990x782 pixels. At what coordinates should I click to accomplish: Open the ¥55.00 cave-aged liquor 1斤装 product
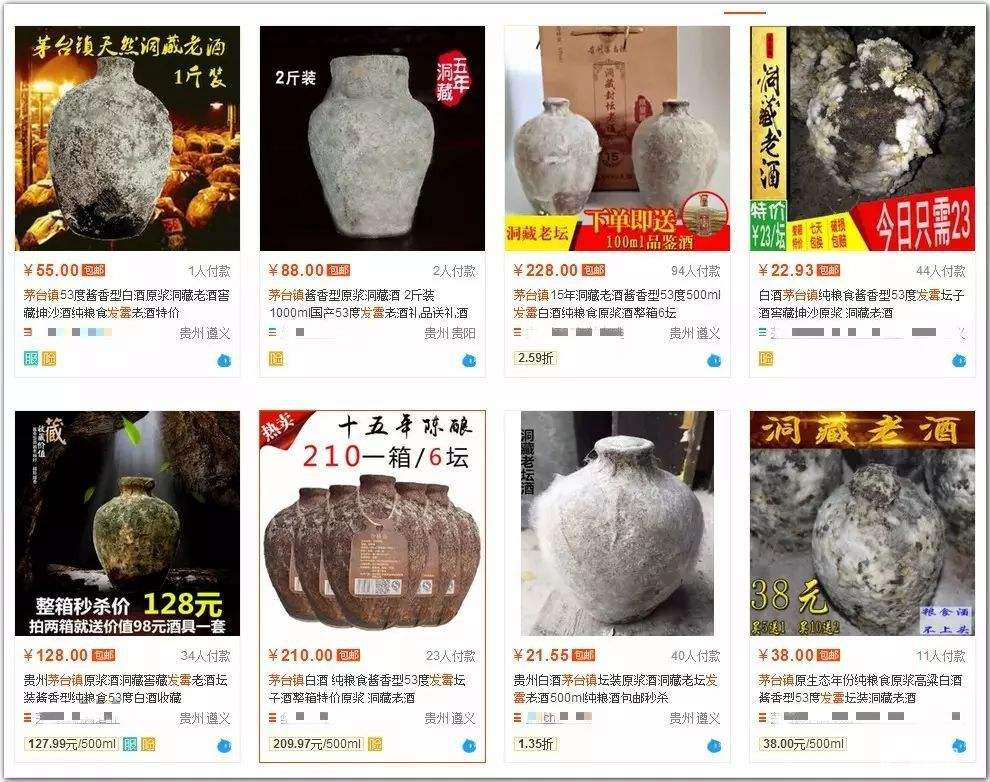[x=127, y=138]
